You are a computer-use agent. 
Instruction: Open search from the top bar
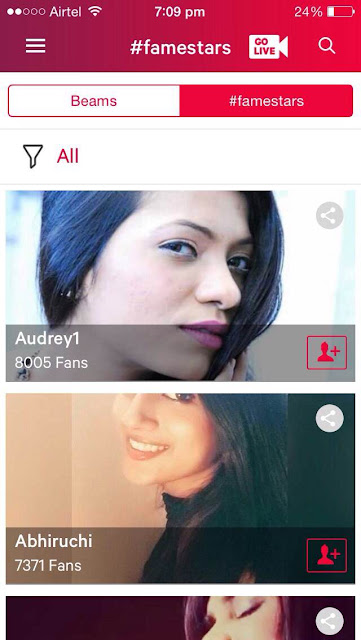click(x=327, y=46)
